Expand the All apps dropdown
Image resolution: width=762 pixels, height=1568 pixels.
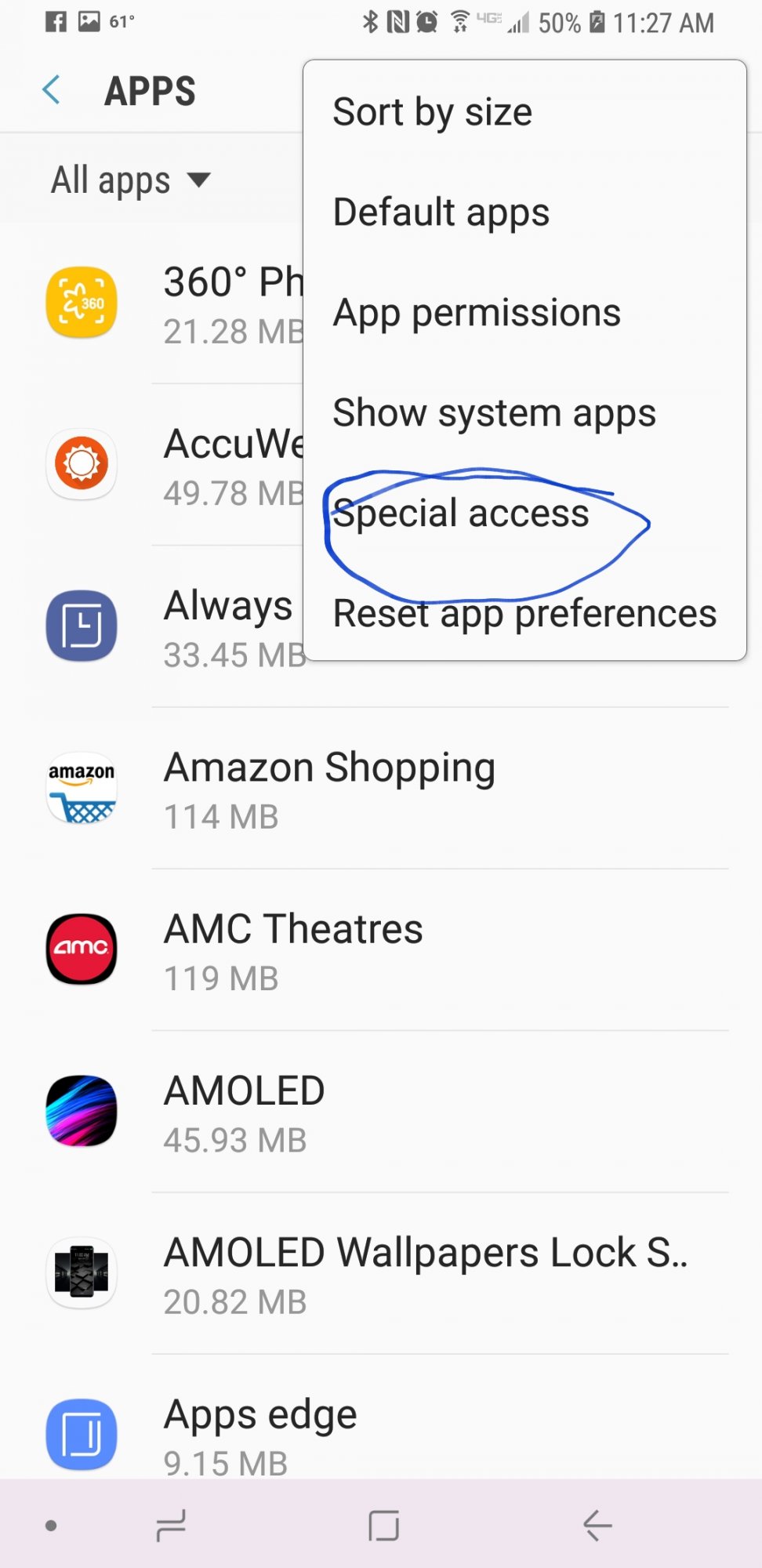click(131, 180)
